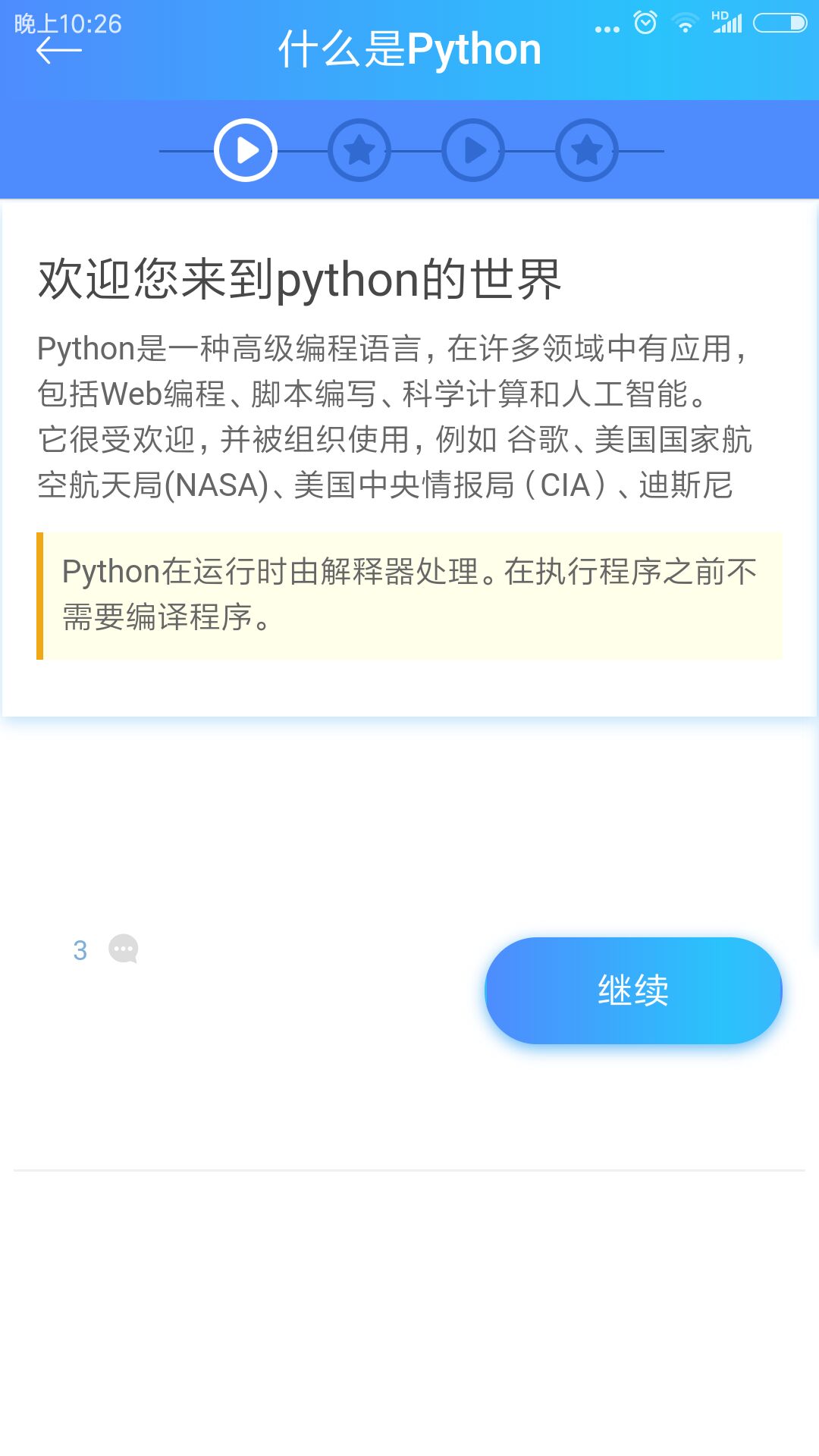Screen dimensions: 819x1456
Task: Select the first lesson step play icon
Action: [246, 150]
